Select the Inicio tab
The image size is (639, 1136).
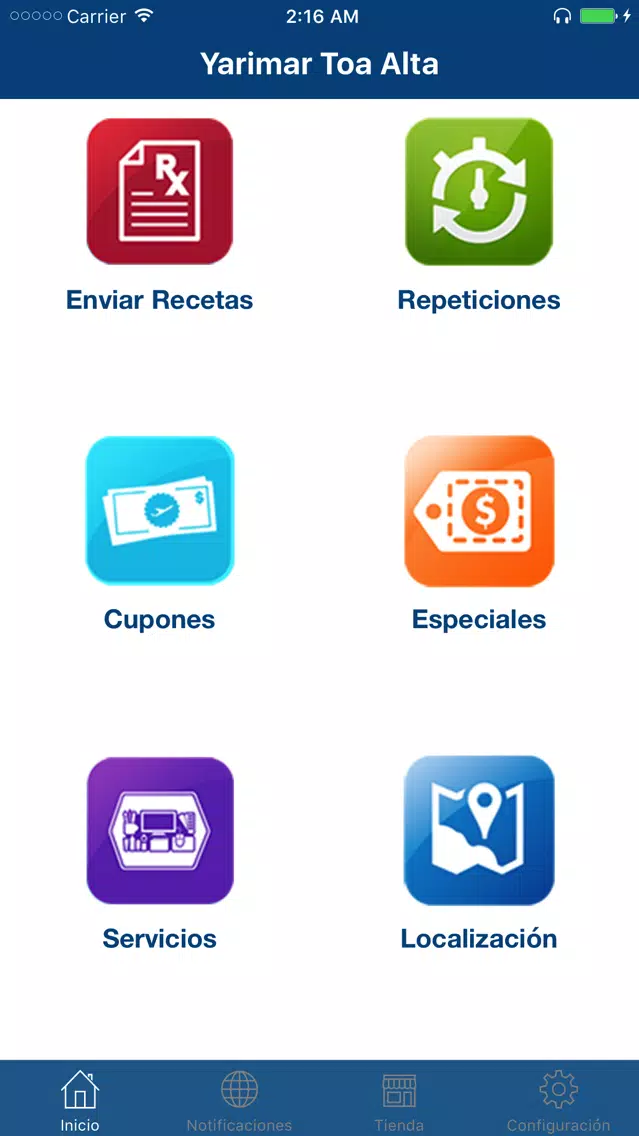coord(80,1099)
